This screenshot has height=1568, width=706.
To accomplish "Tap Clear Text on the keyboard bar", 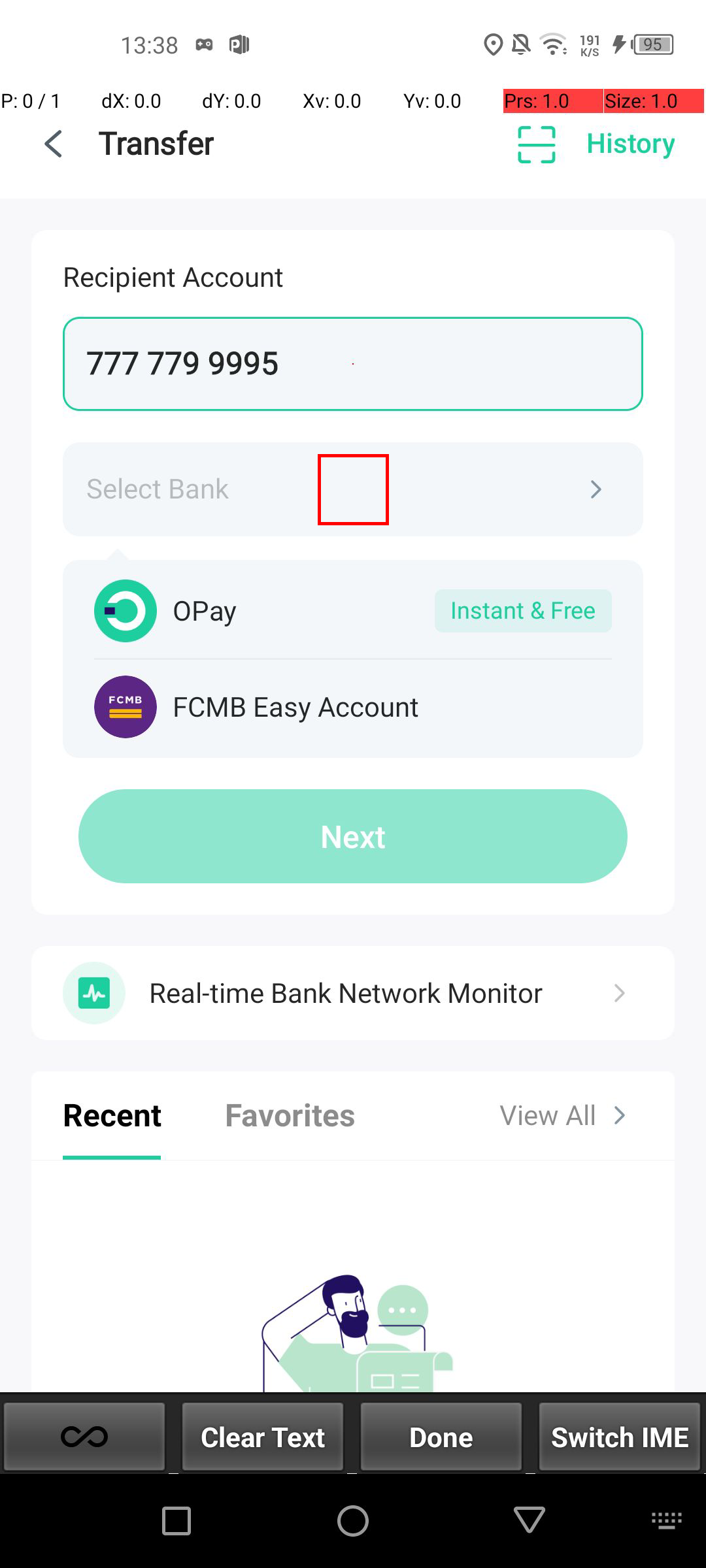I will click(263, 1437).
